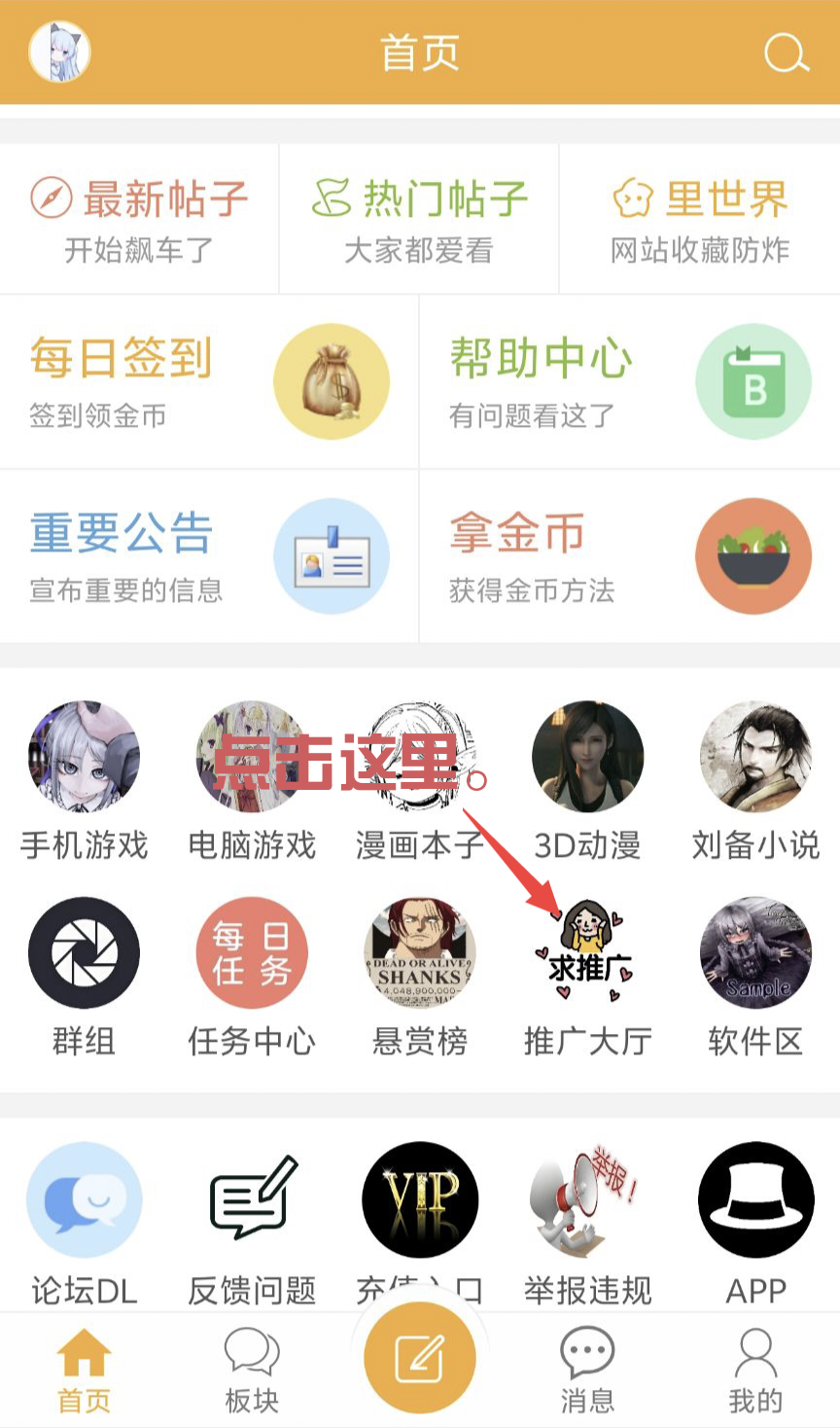Compose a new post
This screenshot has width=840, height=1428.
pyautogui.click(x=420, y=1358)
